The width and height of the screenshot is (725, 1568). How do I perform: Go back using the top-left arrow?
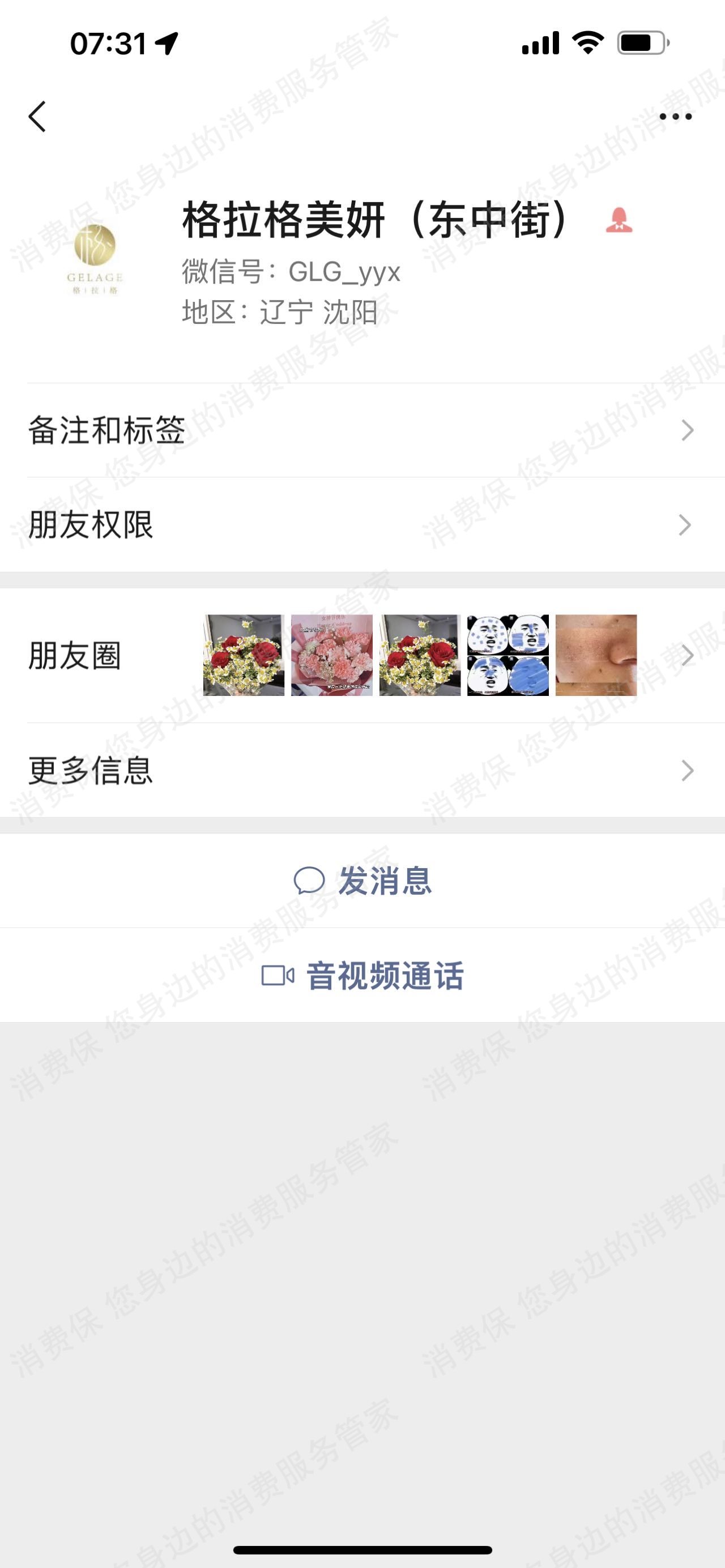(37, 116)
